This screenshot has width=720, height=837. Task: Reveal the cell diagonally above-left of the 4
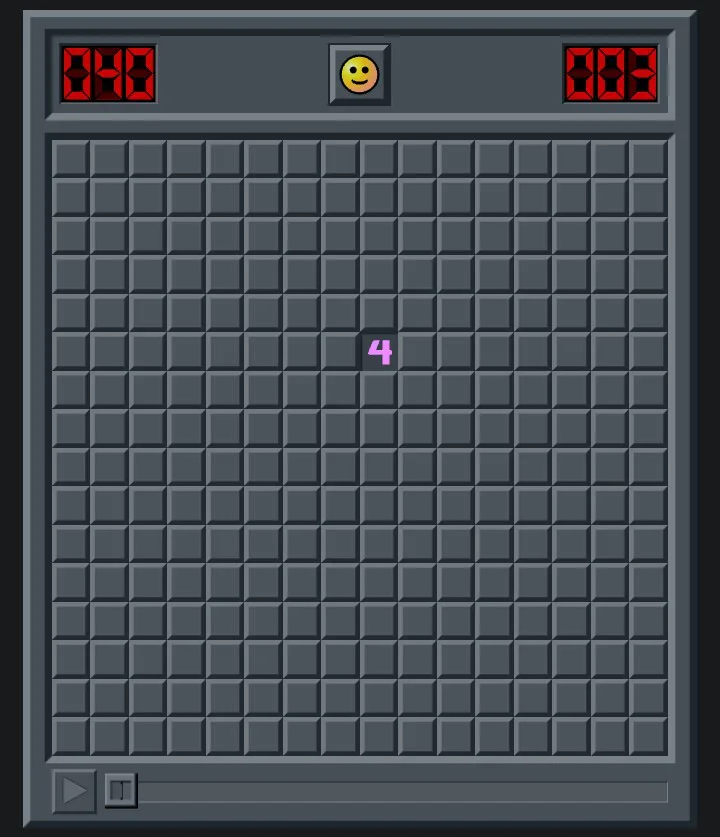(x=340, y=312)
